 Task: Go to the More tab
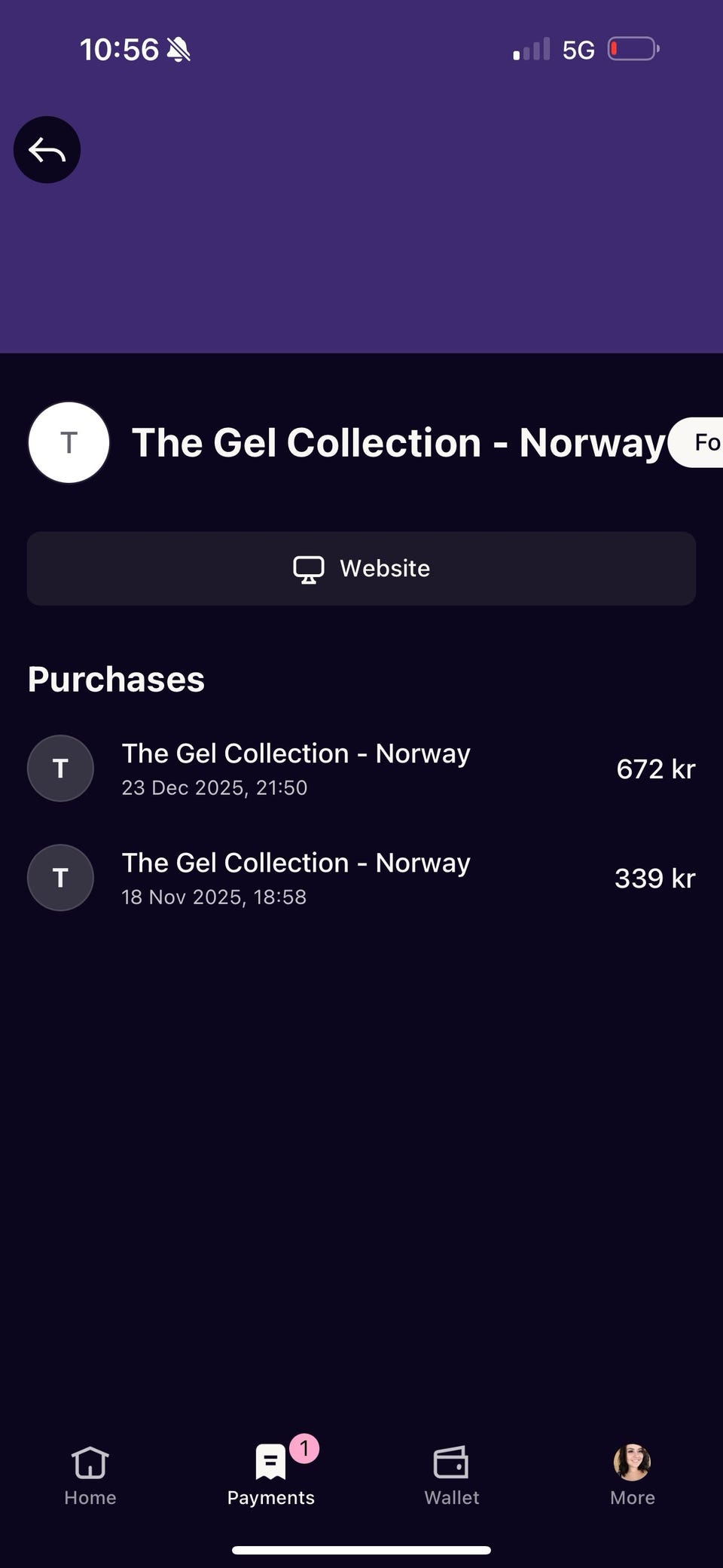[632, 1475]
